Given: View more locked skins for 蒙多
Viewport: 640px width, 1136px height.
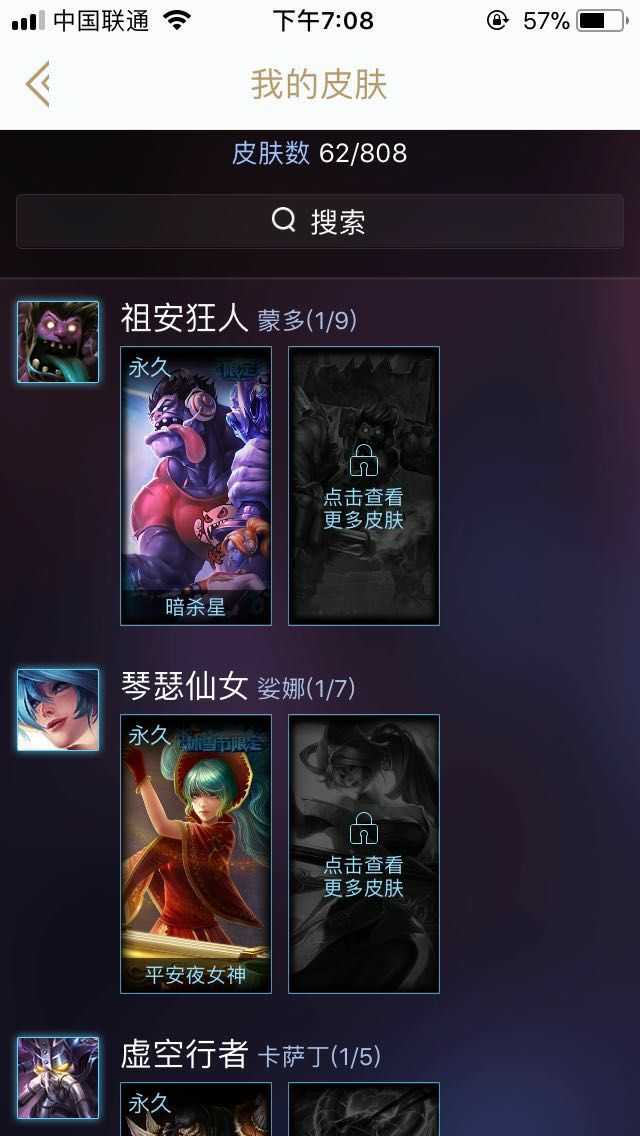Looking at the screenshot, I should tap(364, 486).
